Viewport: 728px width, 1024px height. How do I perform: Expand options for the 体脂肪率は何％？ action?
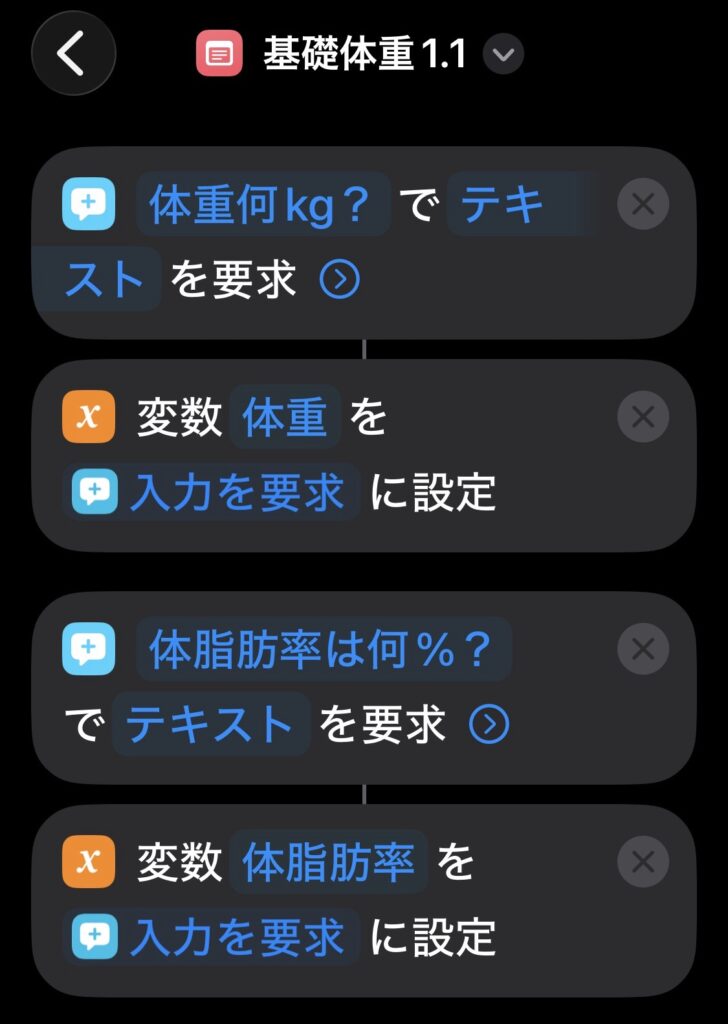coord(489,725)
